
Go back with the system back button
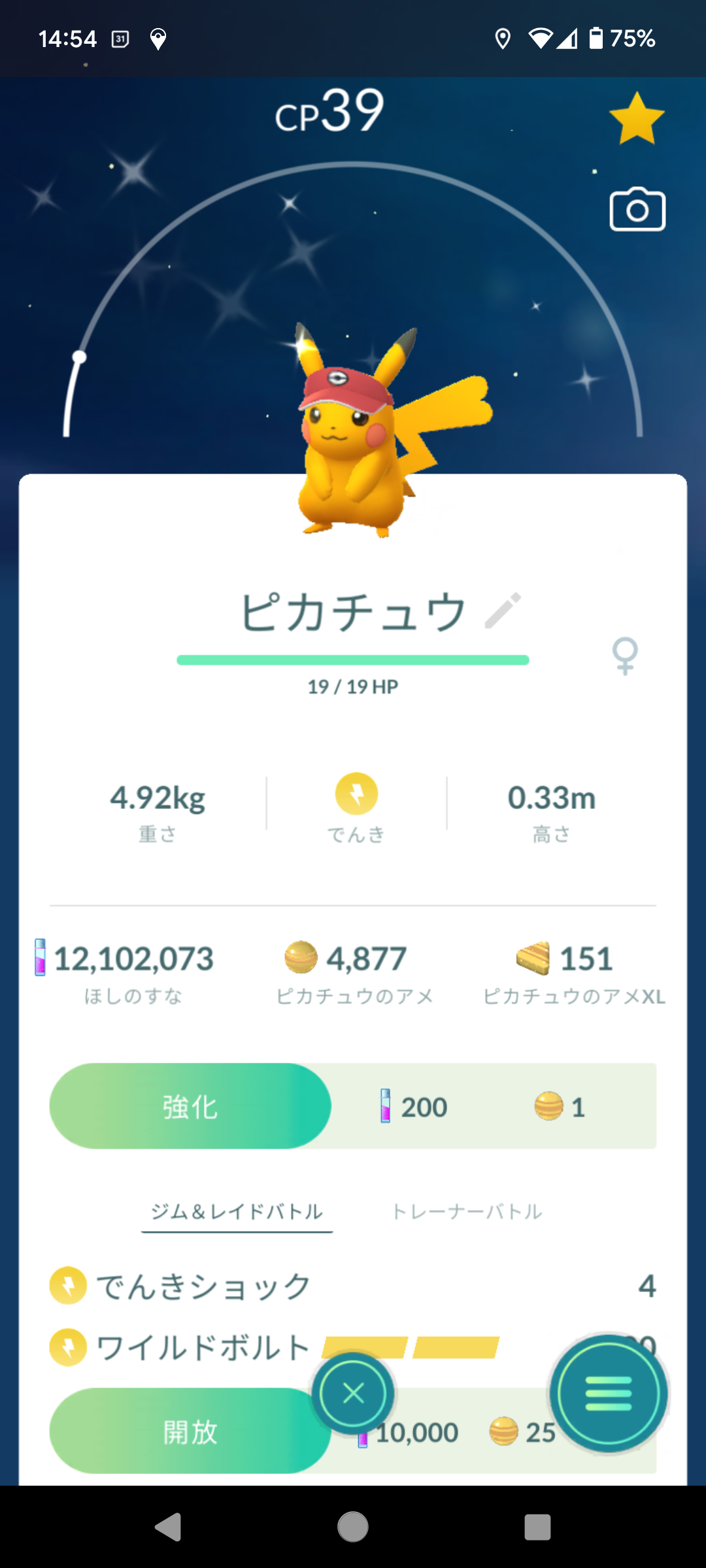pyautogui.click(x=168, y=1527)
